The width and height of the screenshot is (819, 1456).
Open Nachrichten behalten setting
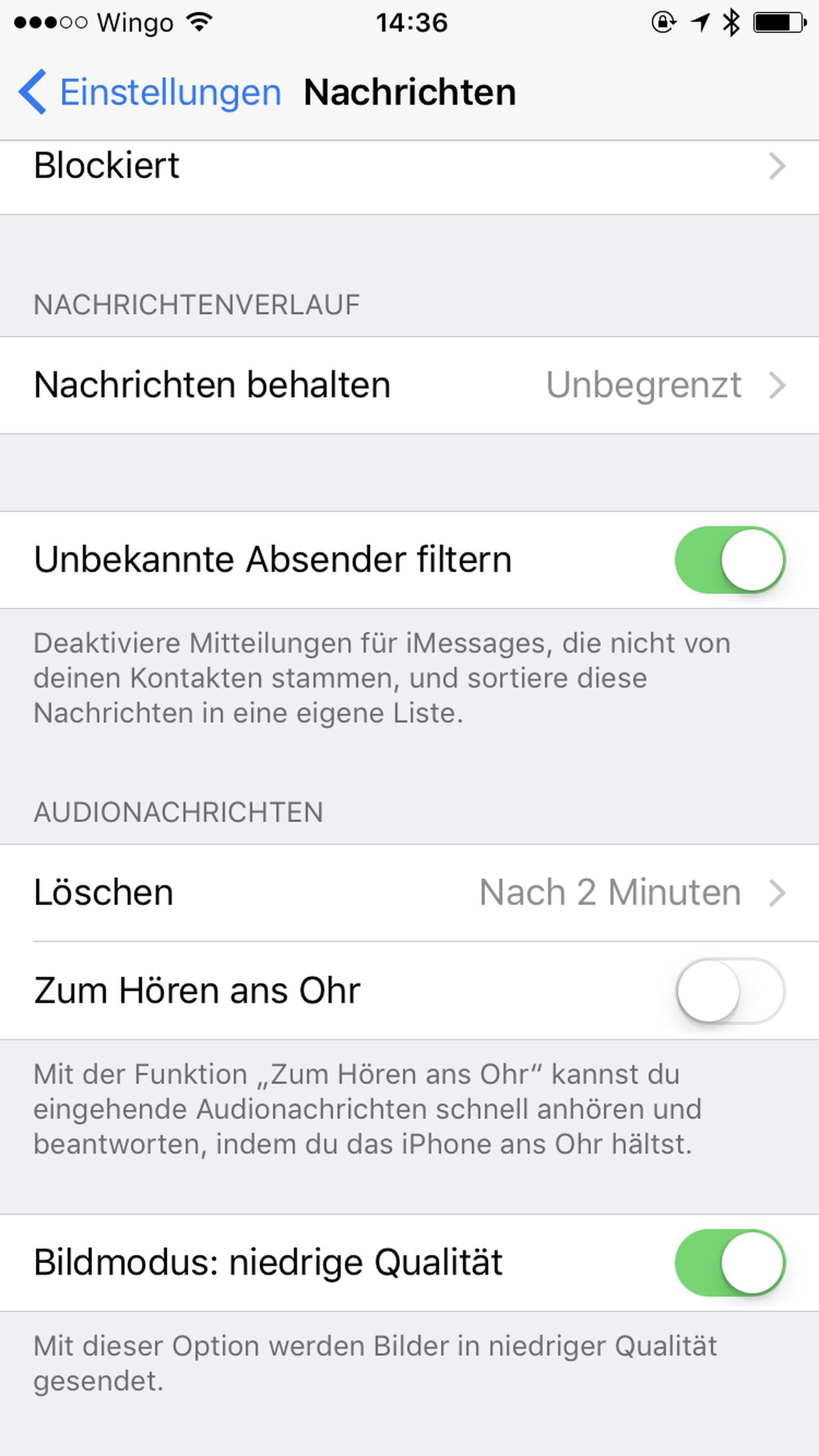(x=409, y=385)
